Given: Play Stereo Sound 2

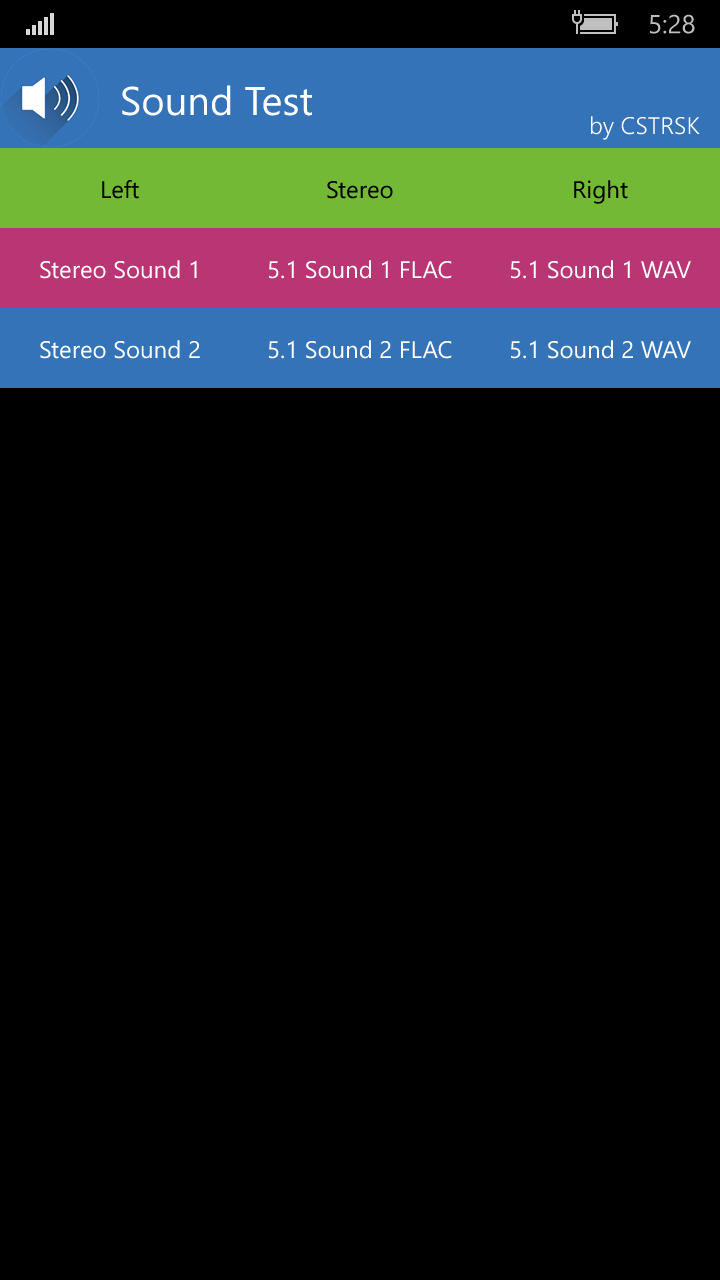Looking at the screenshot, I should pos(119,349).
